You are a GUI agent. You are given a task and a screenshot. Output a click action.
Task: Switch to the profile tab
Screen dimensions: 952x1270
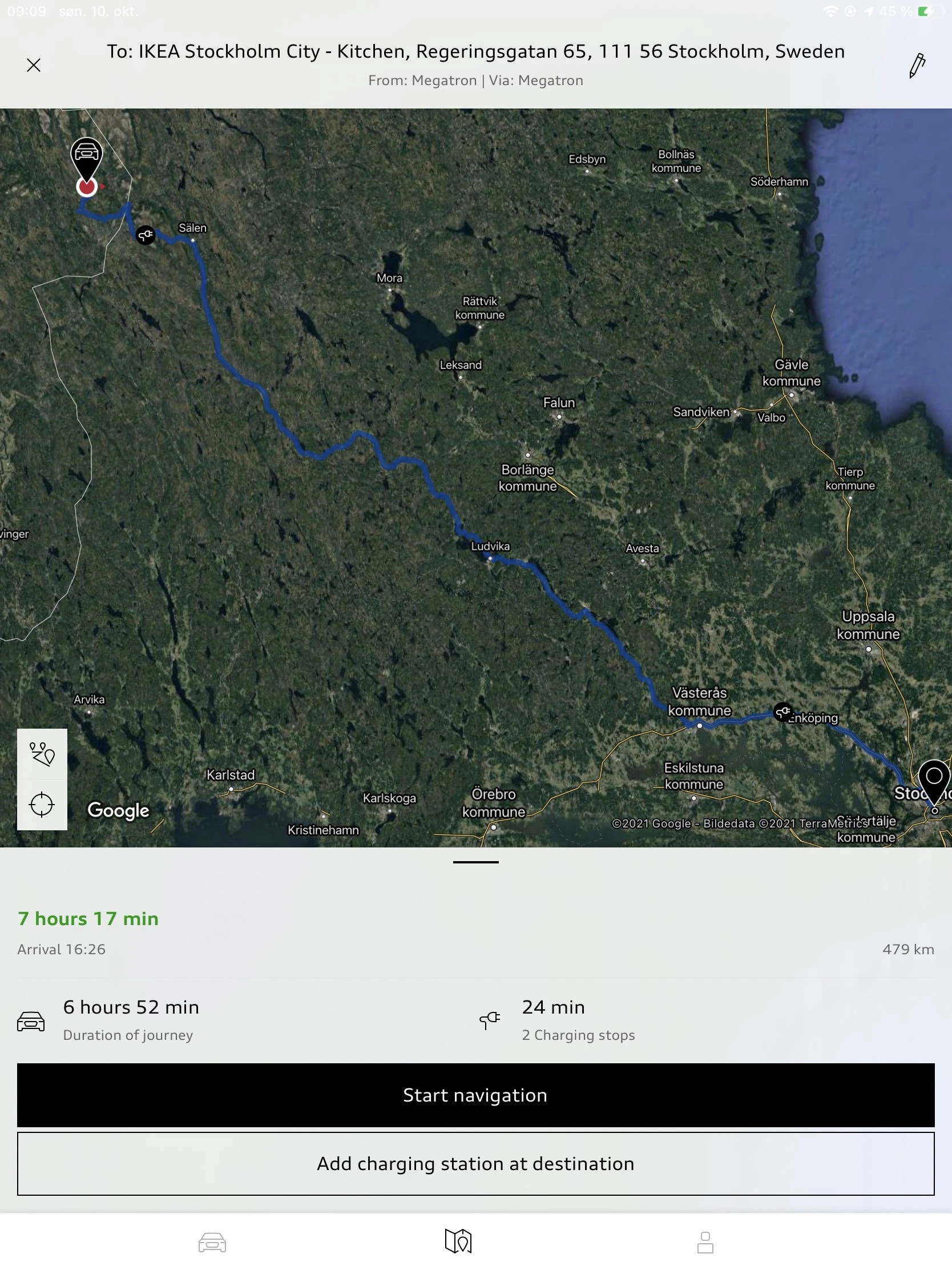(x=705, y=1242)
